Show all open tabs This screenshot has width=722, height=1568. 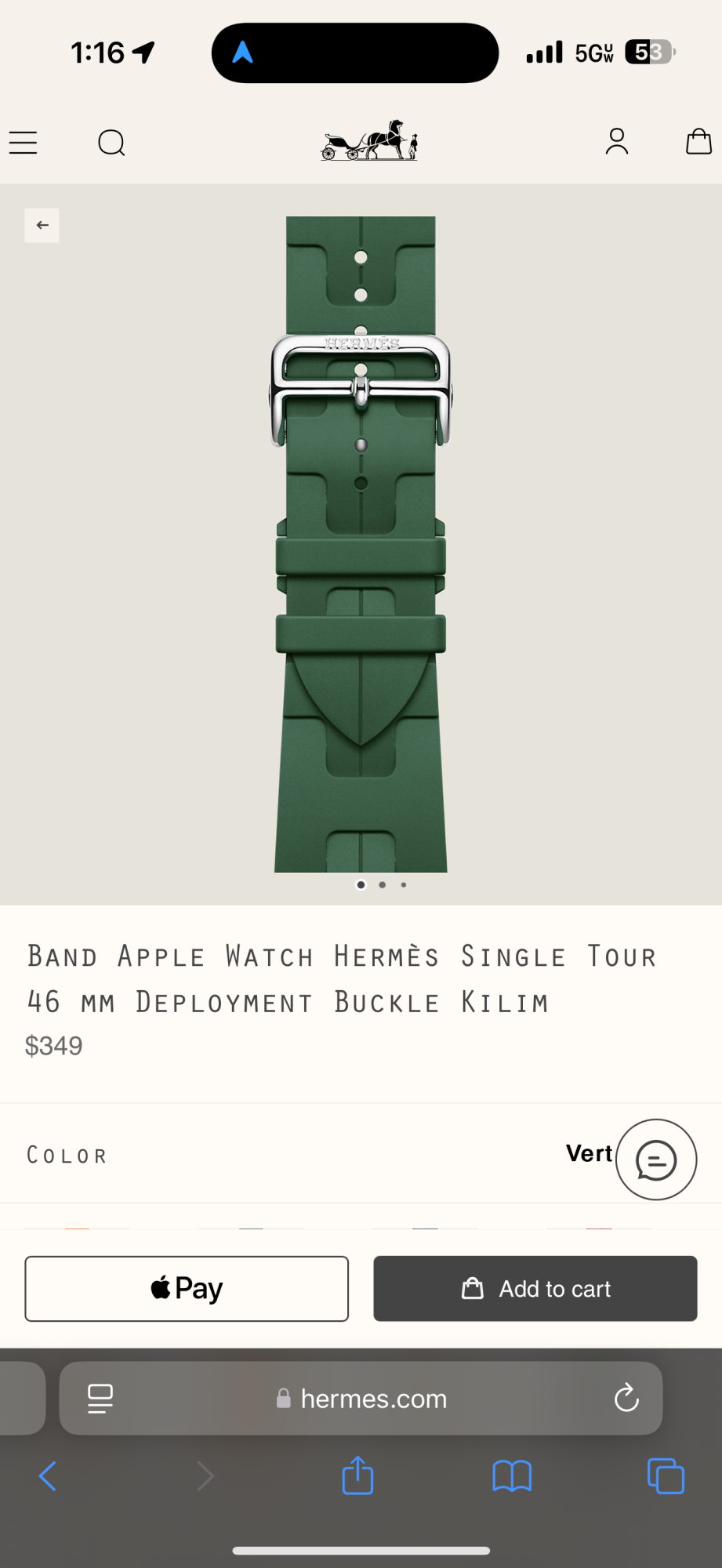pyautogui.click(x=666, y=1476)
